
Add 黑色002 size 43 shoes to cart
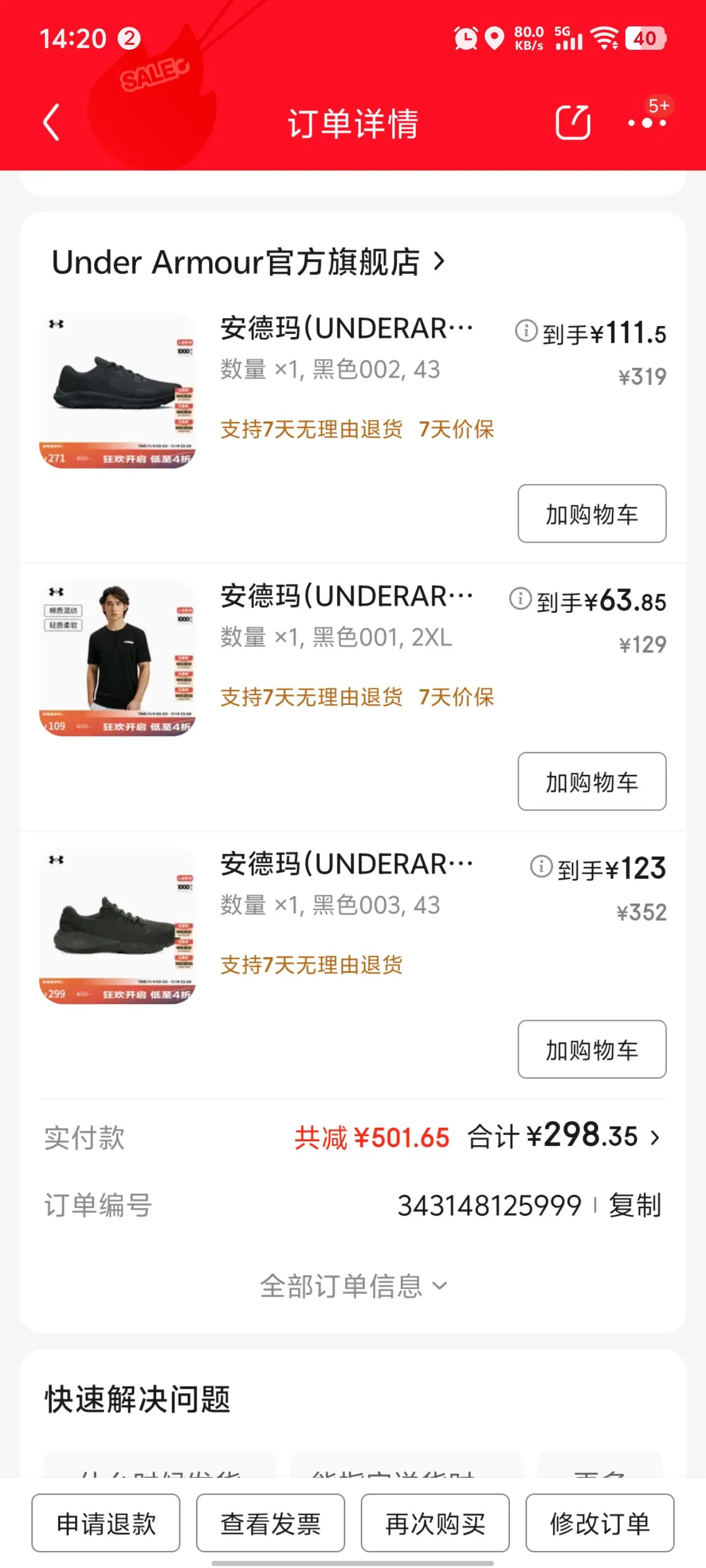(591, 514)
